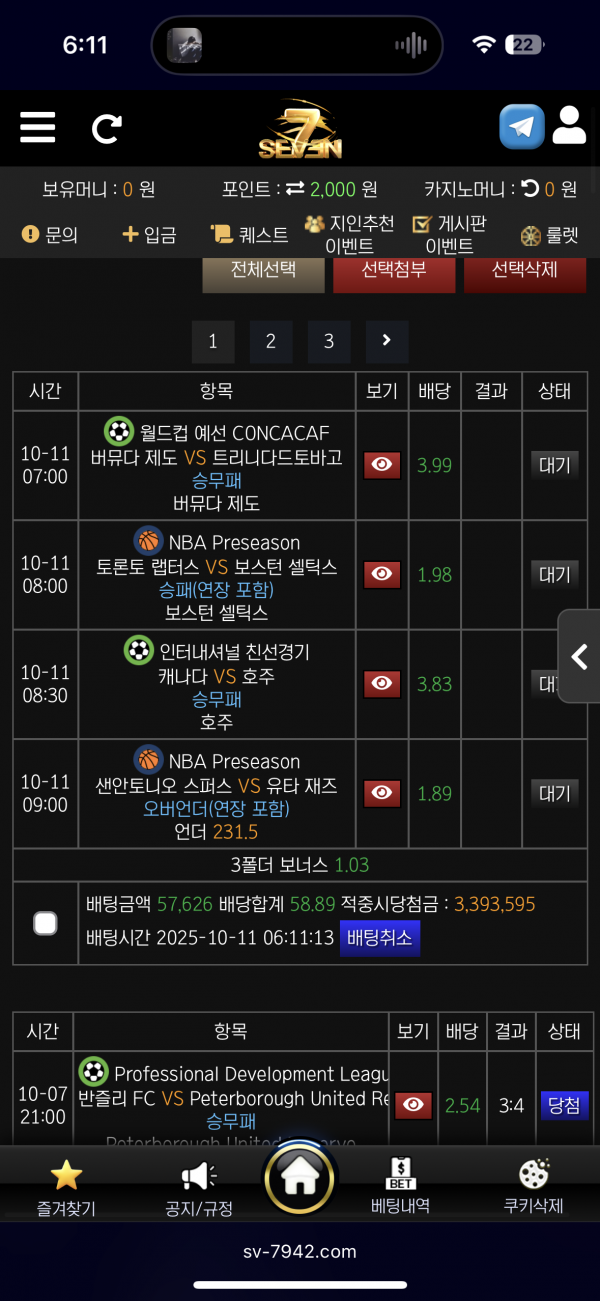Open the 룰렛 roulette page
This screenshot has width=600, height=1301.
point(549,236)
